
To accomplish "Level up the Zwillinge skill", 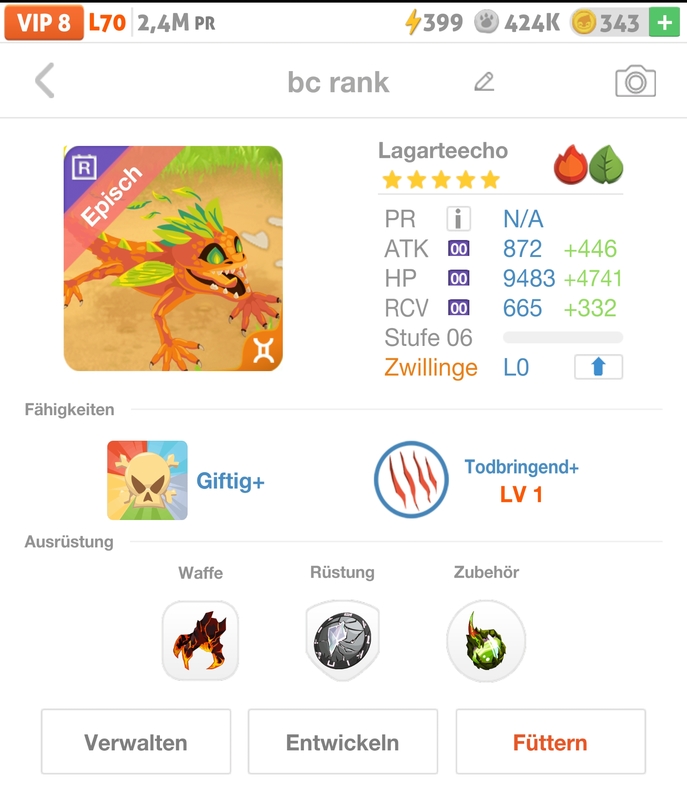I will click(598, 367).
